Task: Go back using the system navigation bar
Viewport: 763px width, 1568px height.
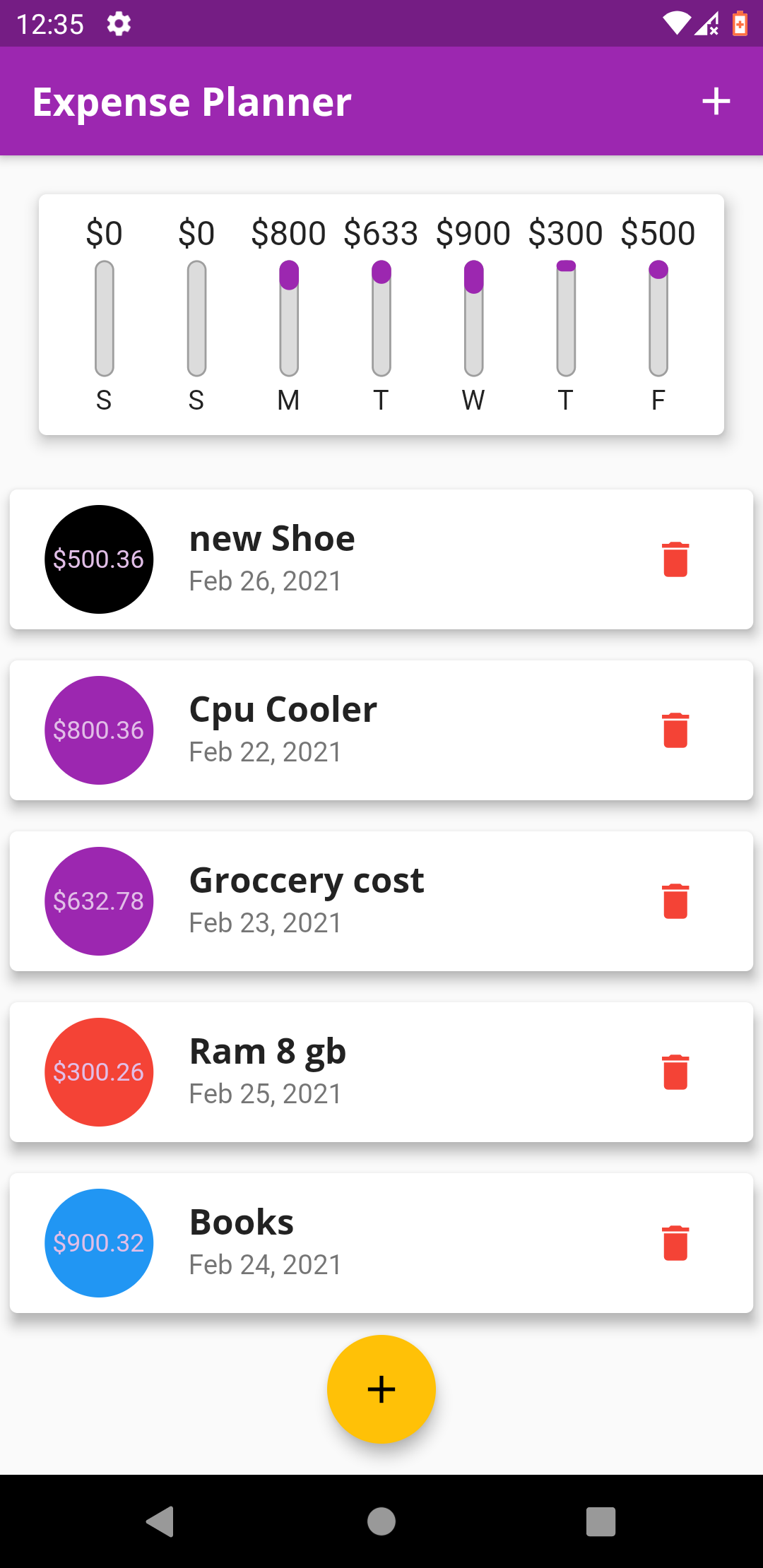Action: [160, 1521]
